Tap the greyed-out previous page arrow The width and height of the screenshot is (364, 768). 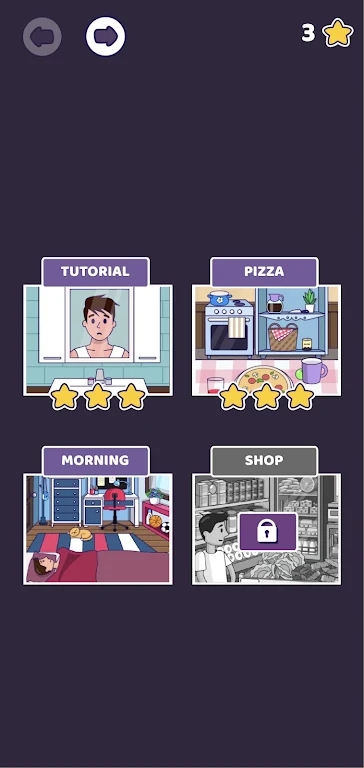(x=42, y=36)
